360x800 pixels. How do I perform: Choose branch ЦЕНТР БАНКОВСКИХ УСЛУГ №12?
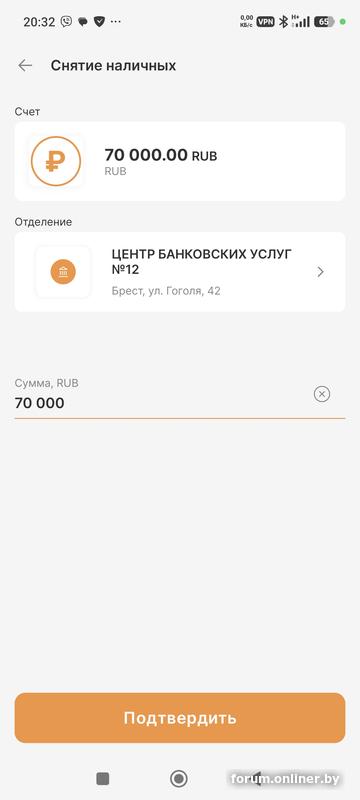click(x=179, y=272)
